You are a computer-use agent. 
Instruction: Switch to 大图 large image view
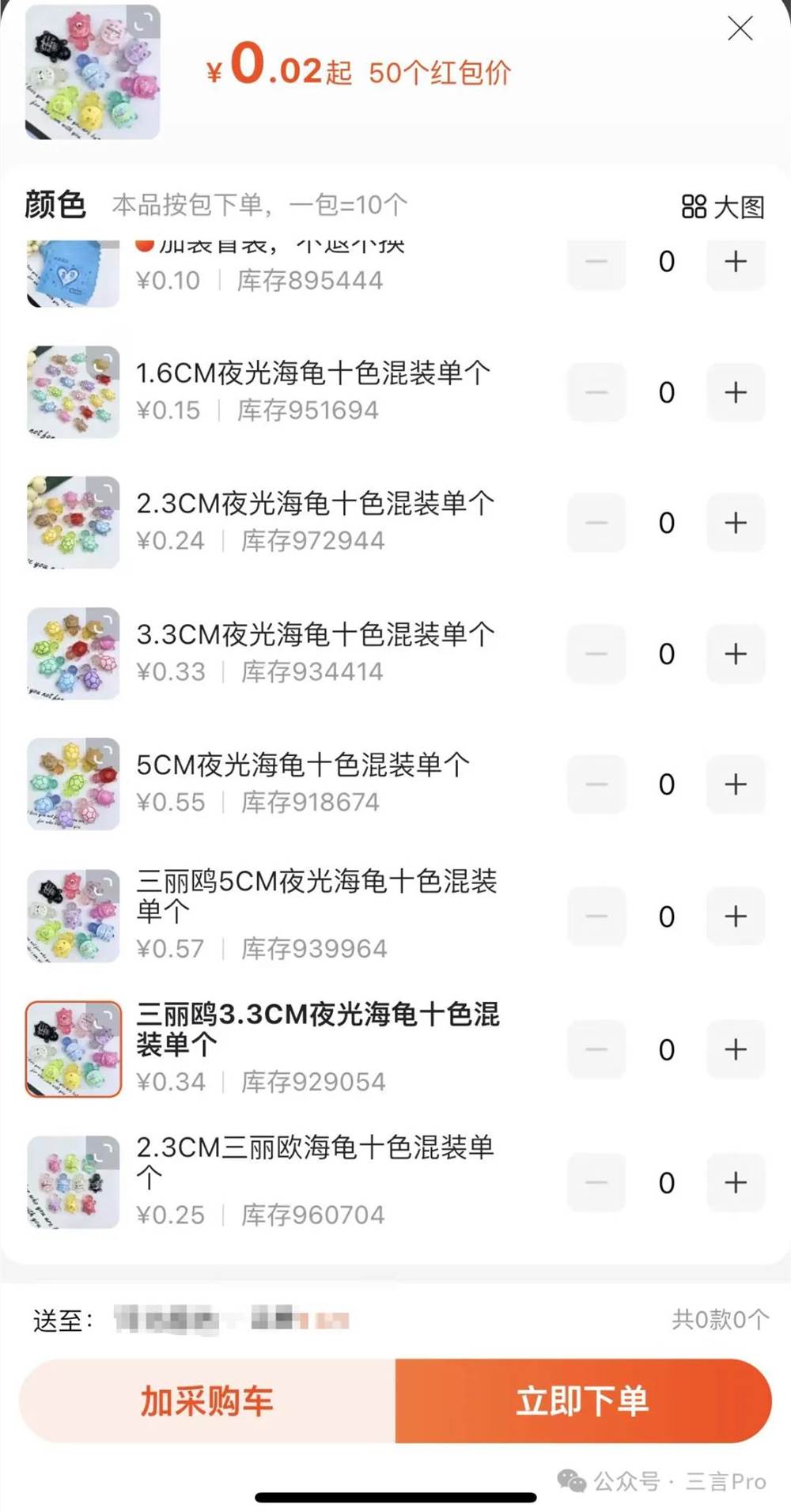tap(723, 206)
